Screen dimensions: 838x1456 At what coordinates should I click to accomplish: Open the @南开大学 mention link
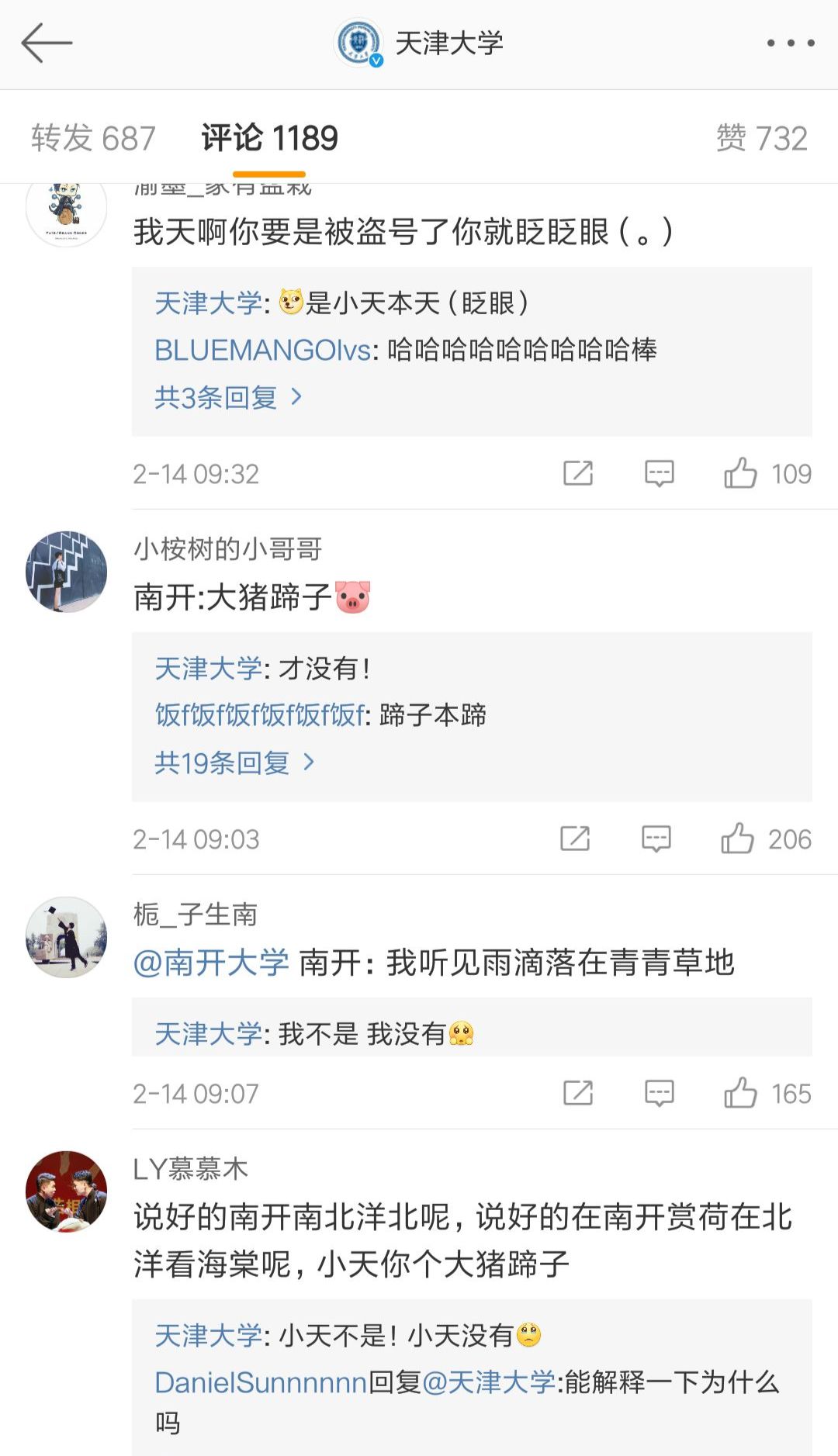211,963
